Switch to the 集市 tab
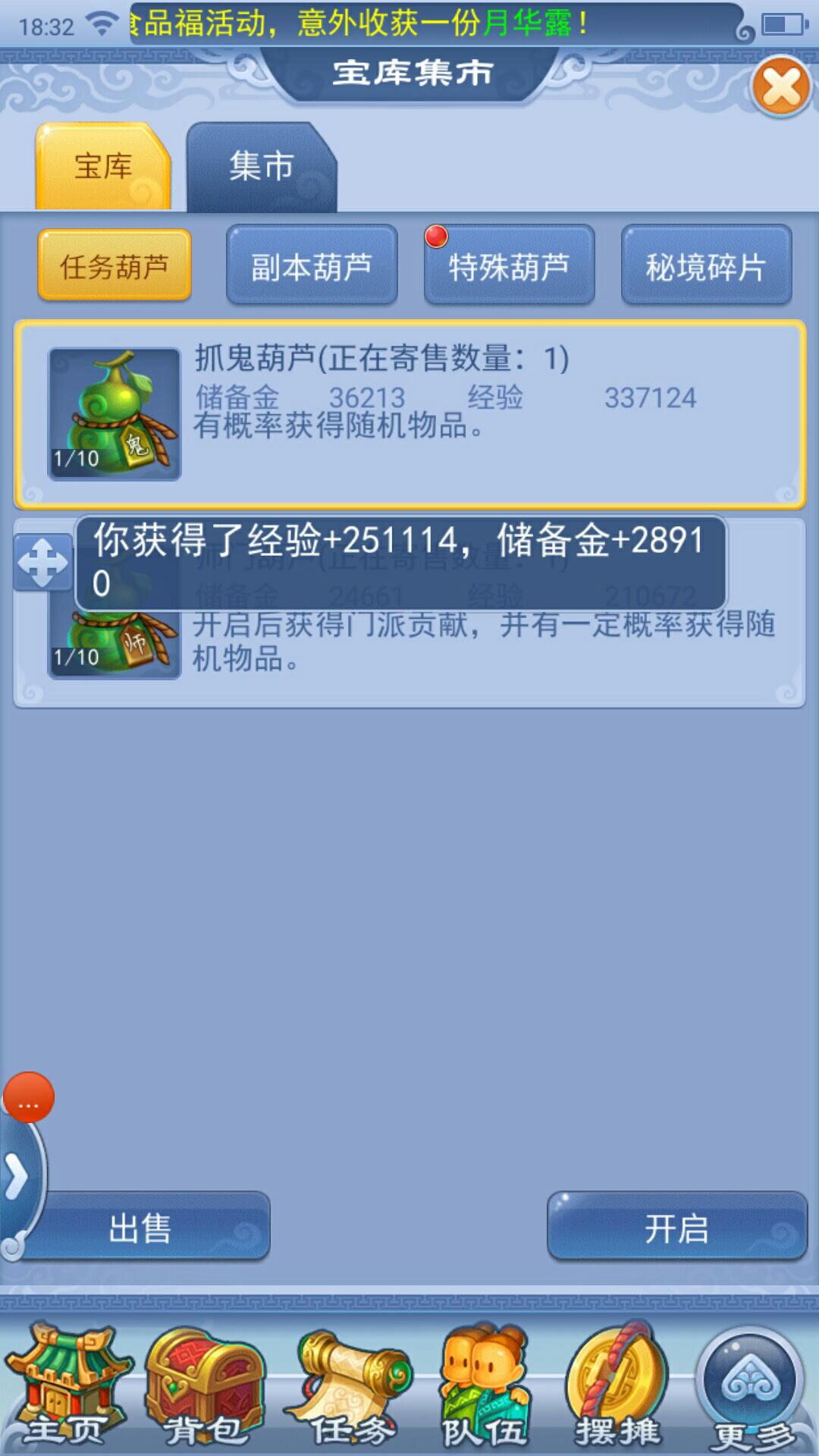The image size is (819, 1456). pyautogui.click(x=261, y=167)
